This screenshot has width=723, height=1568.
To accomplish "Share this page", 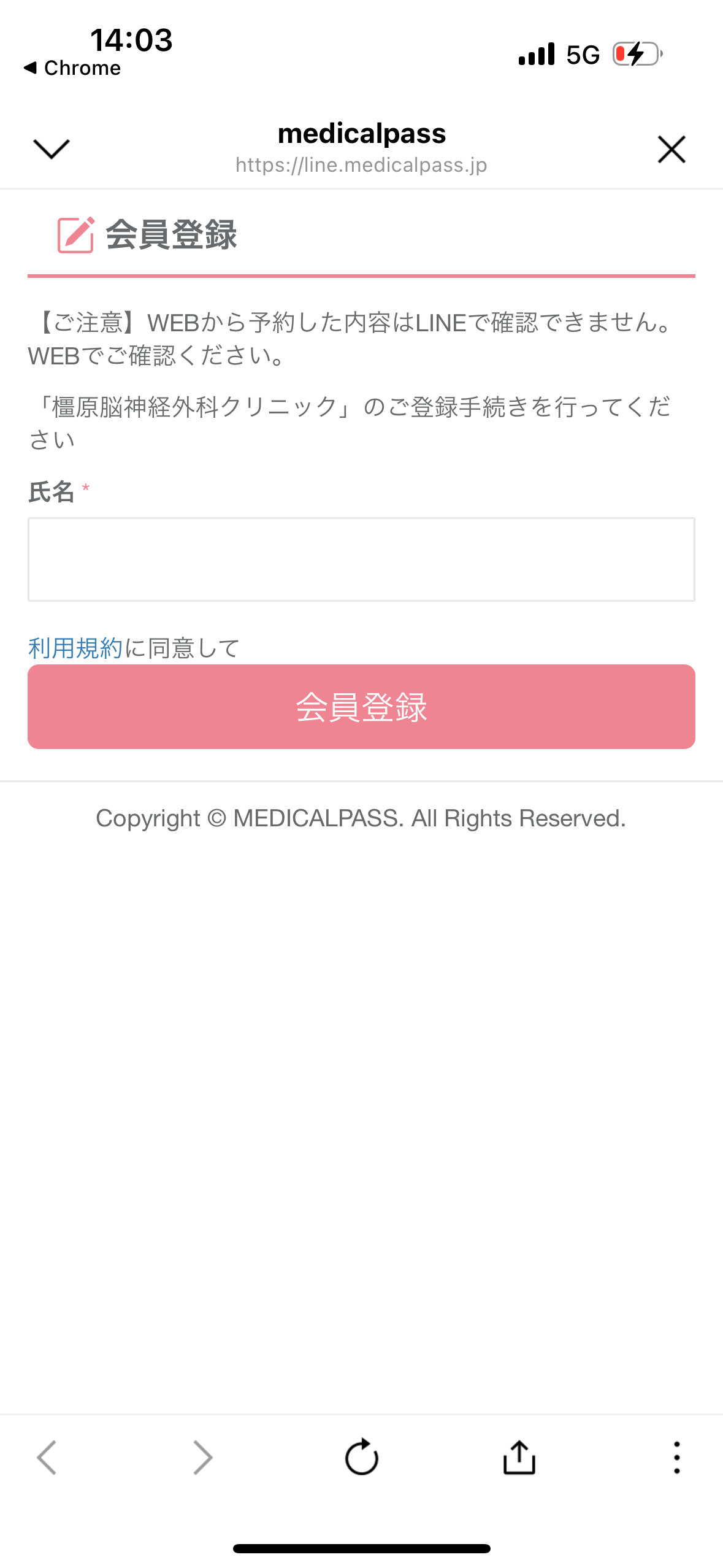I will click(x=519, y=1457).
